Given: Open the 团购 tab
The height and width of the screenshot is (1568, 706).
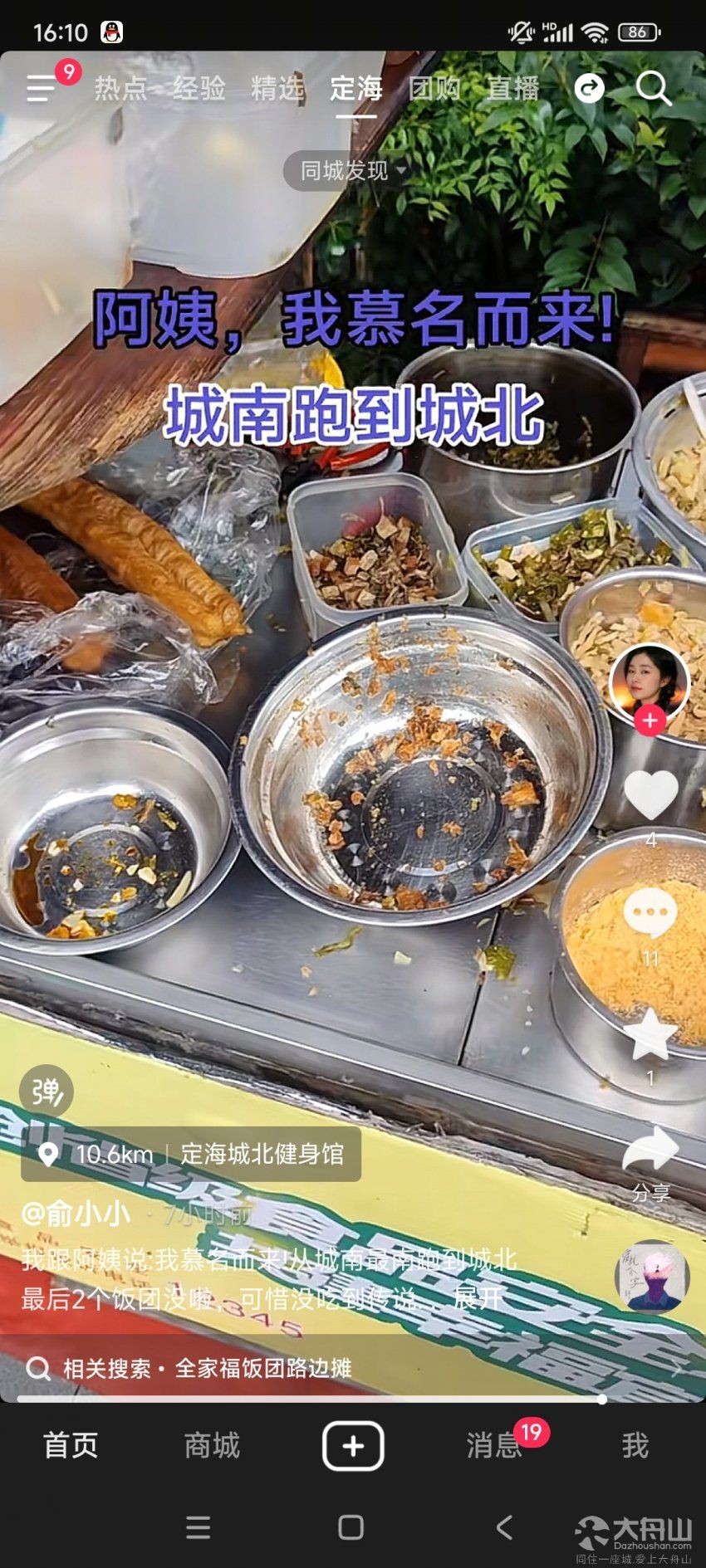Looking at the screenshot, I should tap(434, 88).
